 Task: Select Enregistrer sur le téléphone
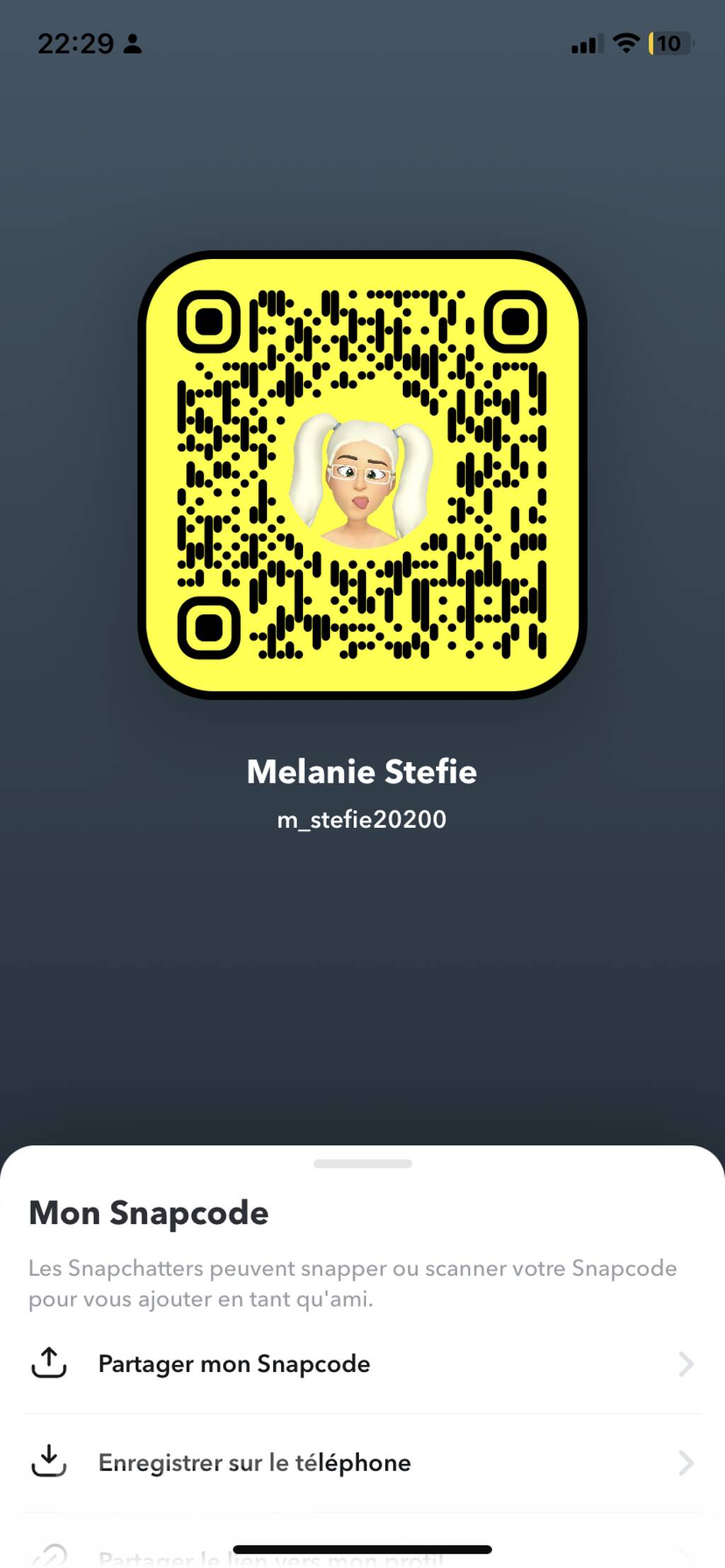[361, 1463]
